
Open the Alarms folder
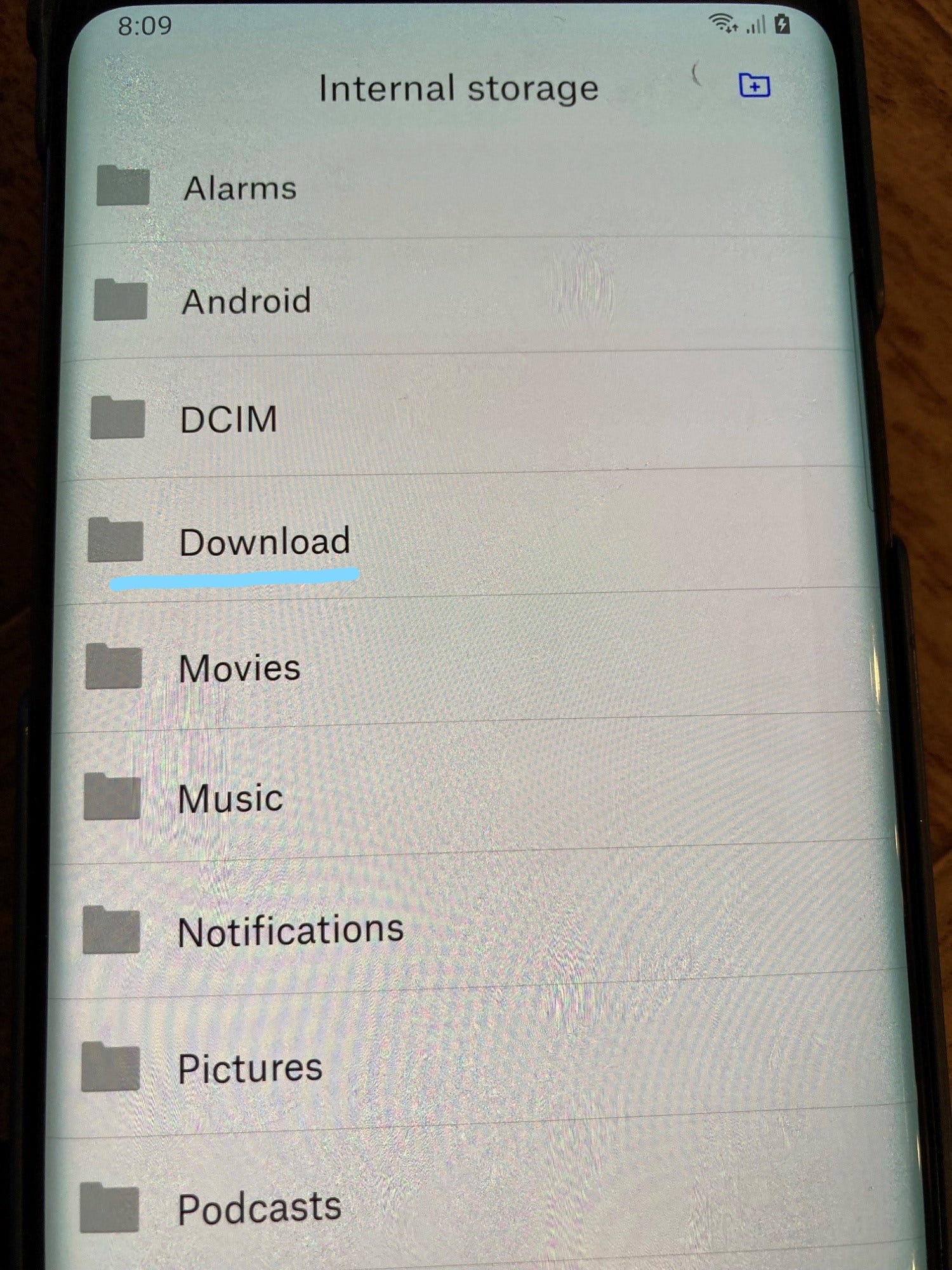coord(240,188)
